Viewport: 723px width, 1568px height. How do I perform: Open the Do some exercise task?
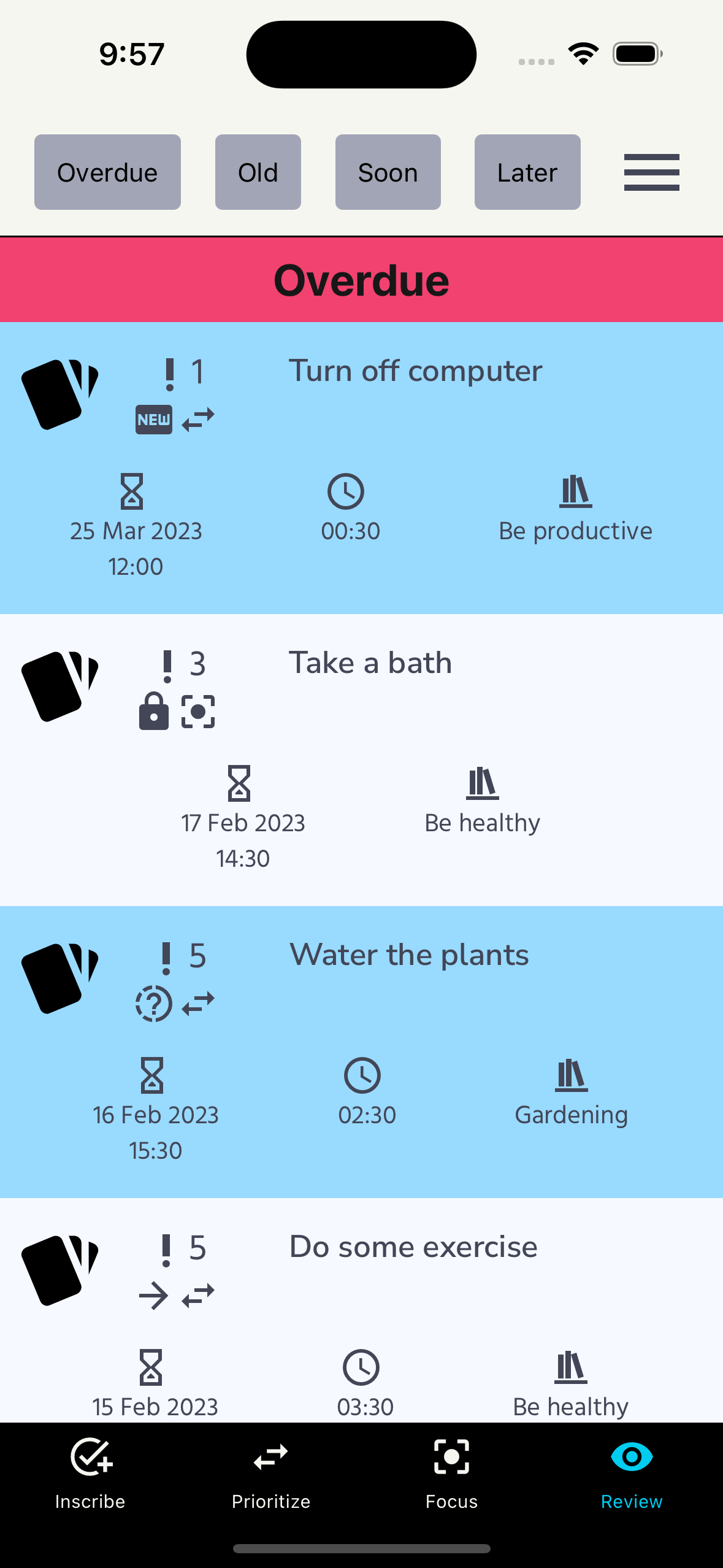(x=413, y=1247)
